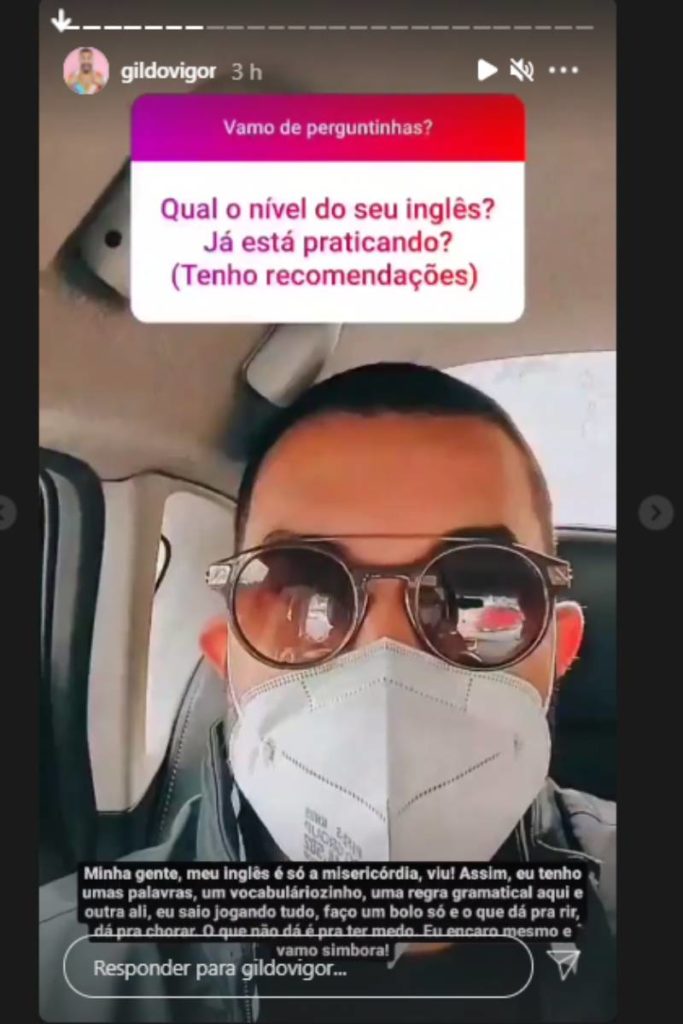Go to the next story
Image resolution: width=683 pixels, height=1024 pixels.
656,513
